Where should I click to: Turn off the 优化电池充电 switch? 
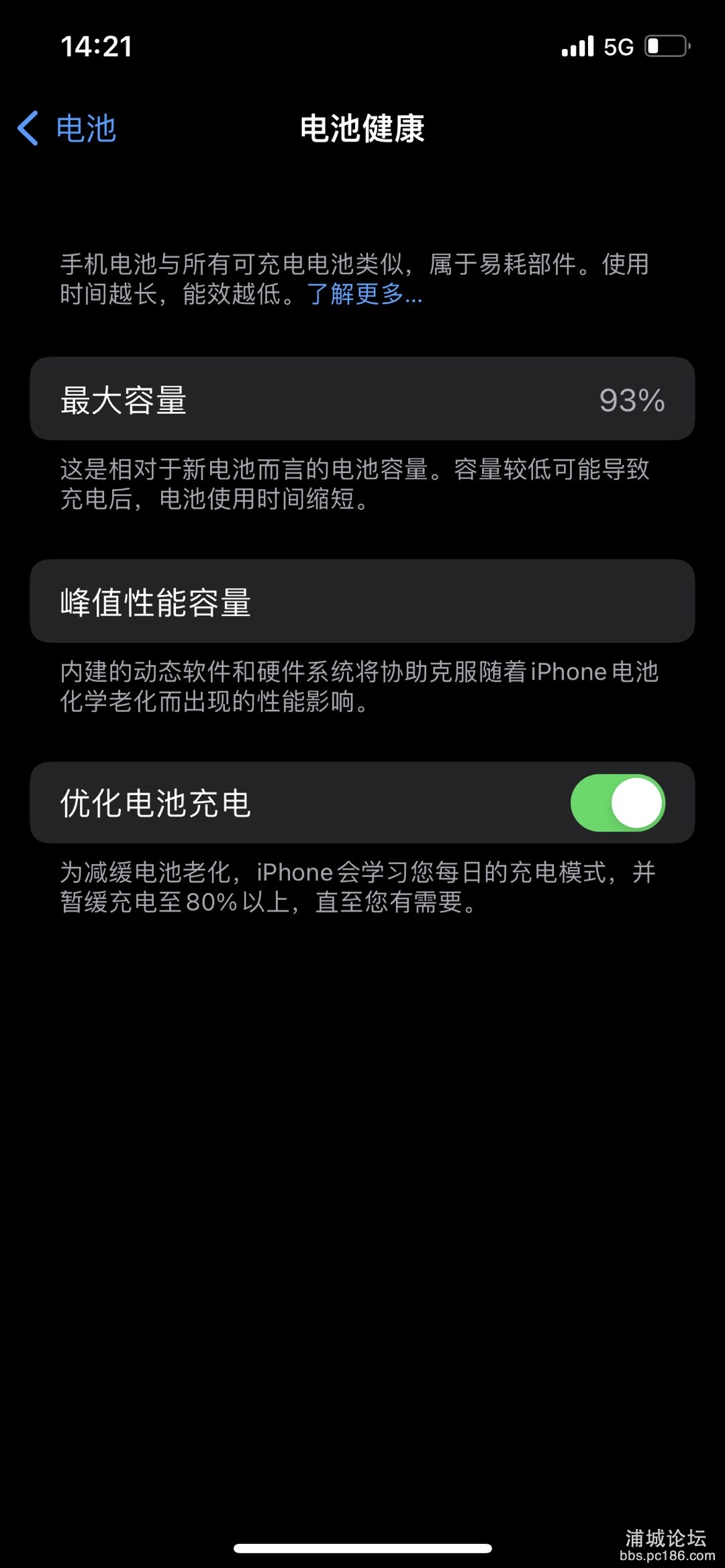[617, 803]
